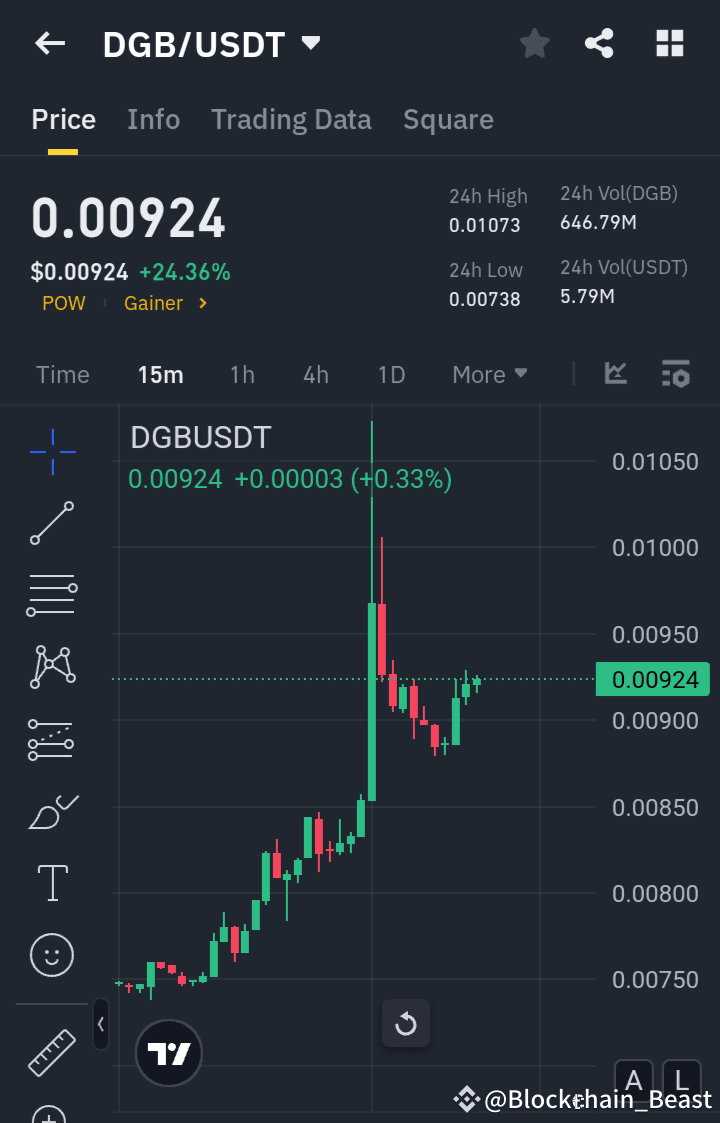Pick the horizontal lines drawing tool

click(51, 595)
